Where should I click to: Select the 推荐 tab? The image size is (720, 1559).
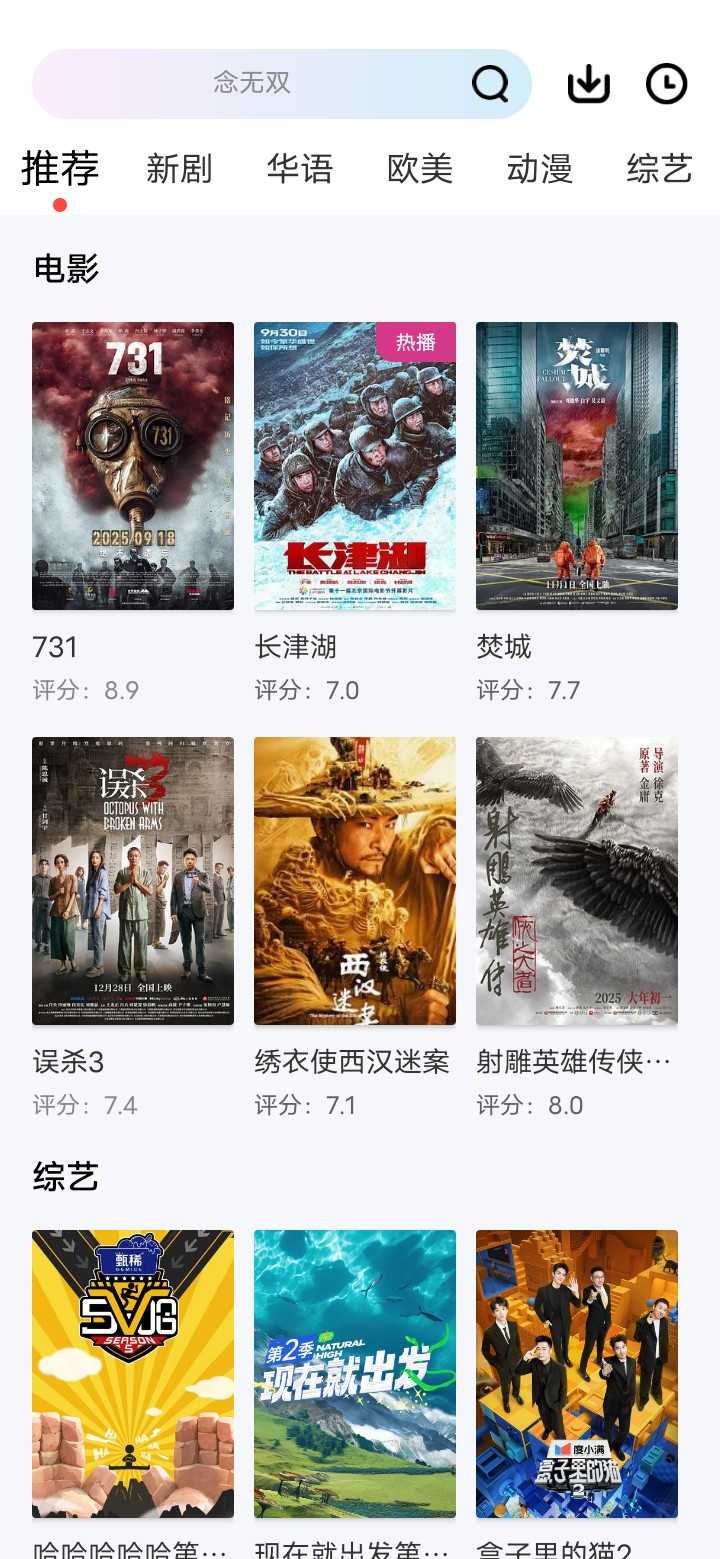pyautogui.click(x=60, y=169)
